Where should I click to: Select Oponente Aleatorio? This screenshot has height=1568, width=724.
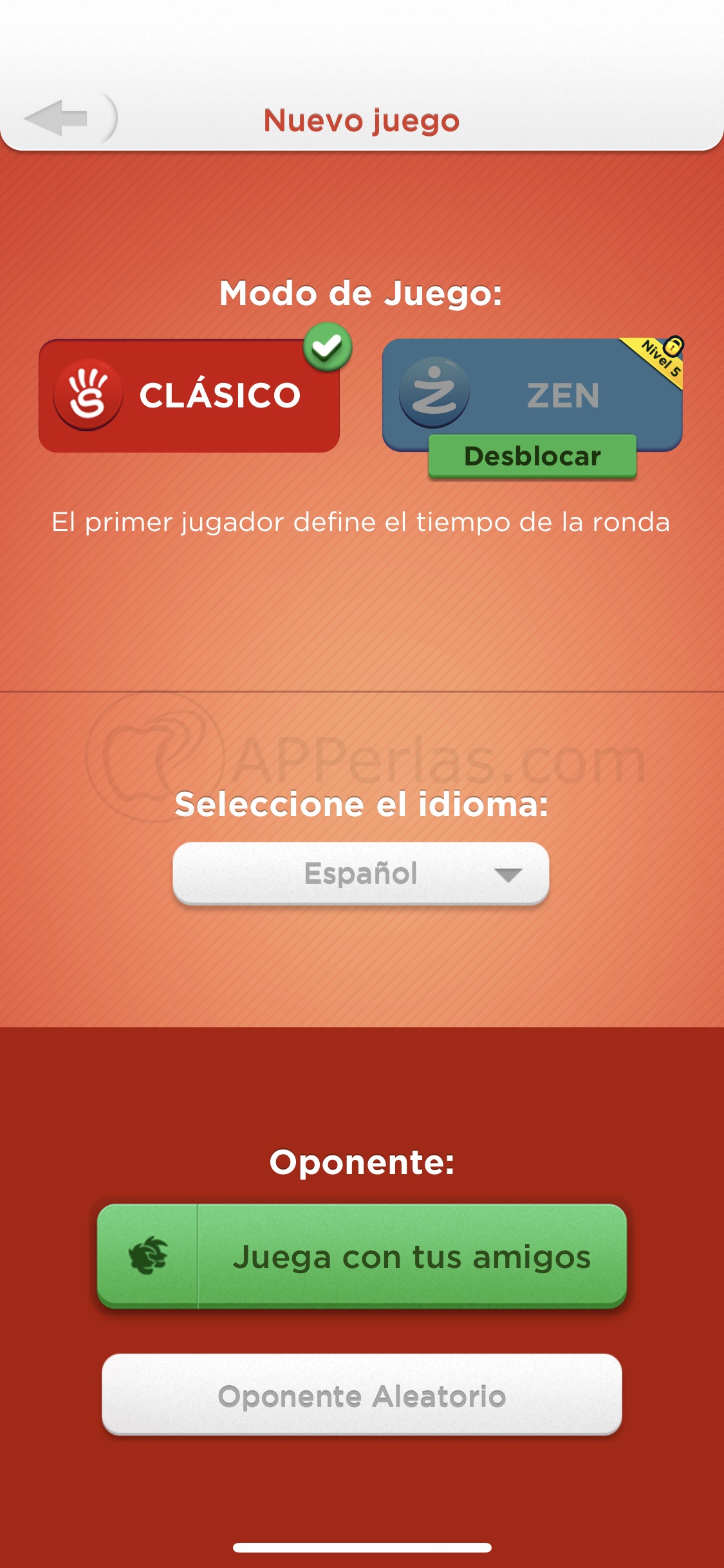(x=362, y=1396)
